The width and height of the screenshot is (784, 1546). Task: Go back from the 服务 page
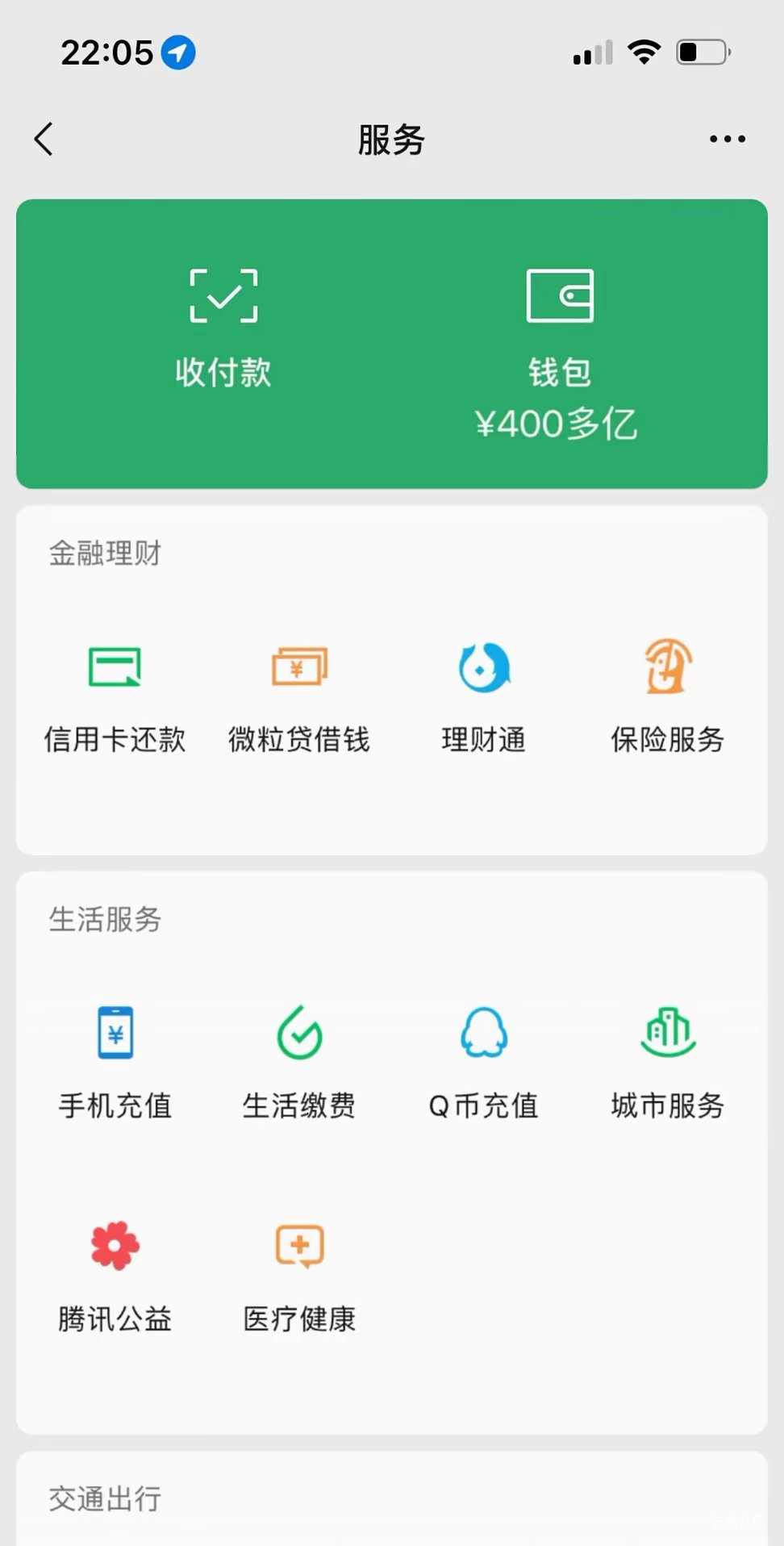(x=44, y=139)
